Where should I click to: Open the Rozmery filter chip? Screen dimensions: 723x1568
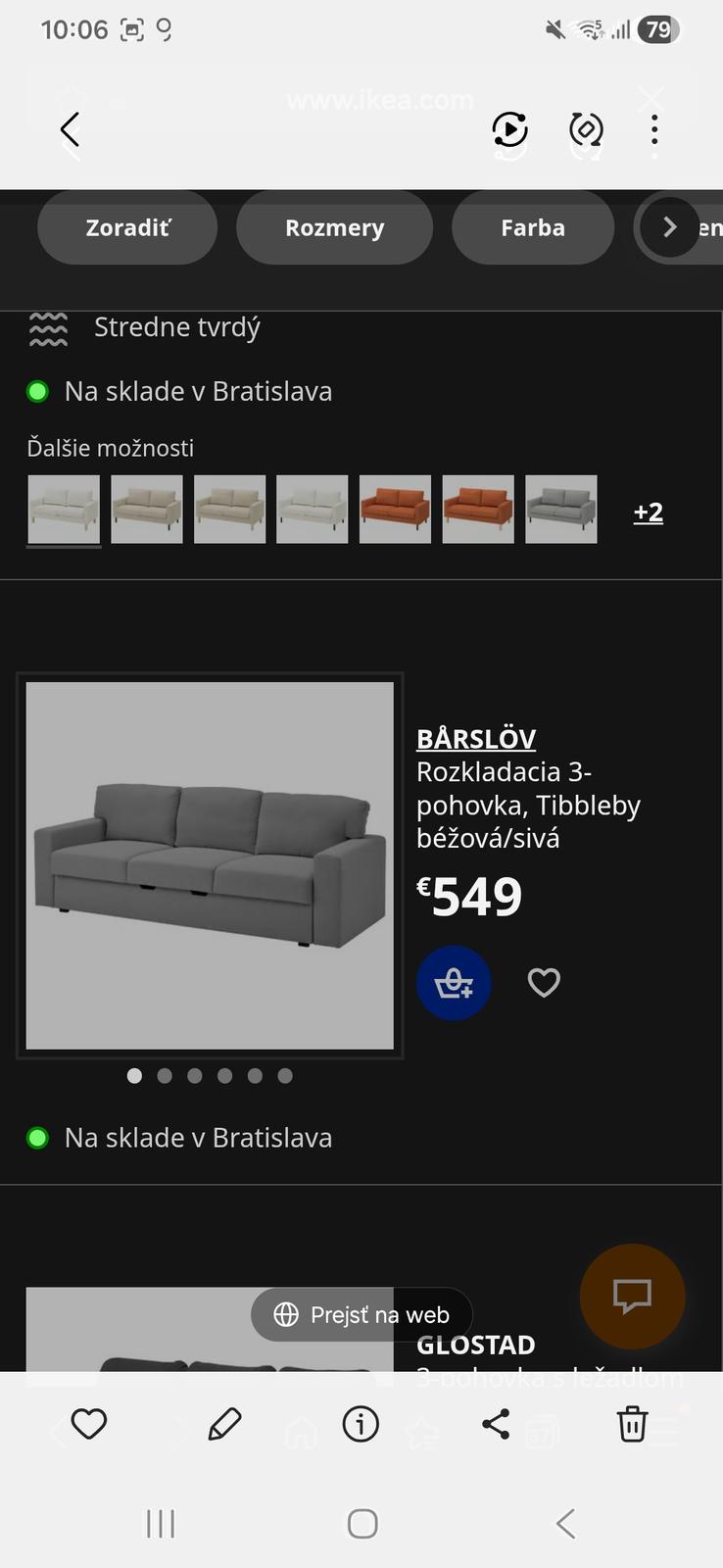pyautogui.click(x=334, y=227)
